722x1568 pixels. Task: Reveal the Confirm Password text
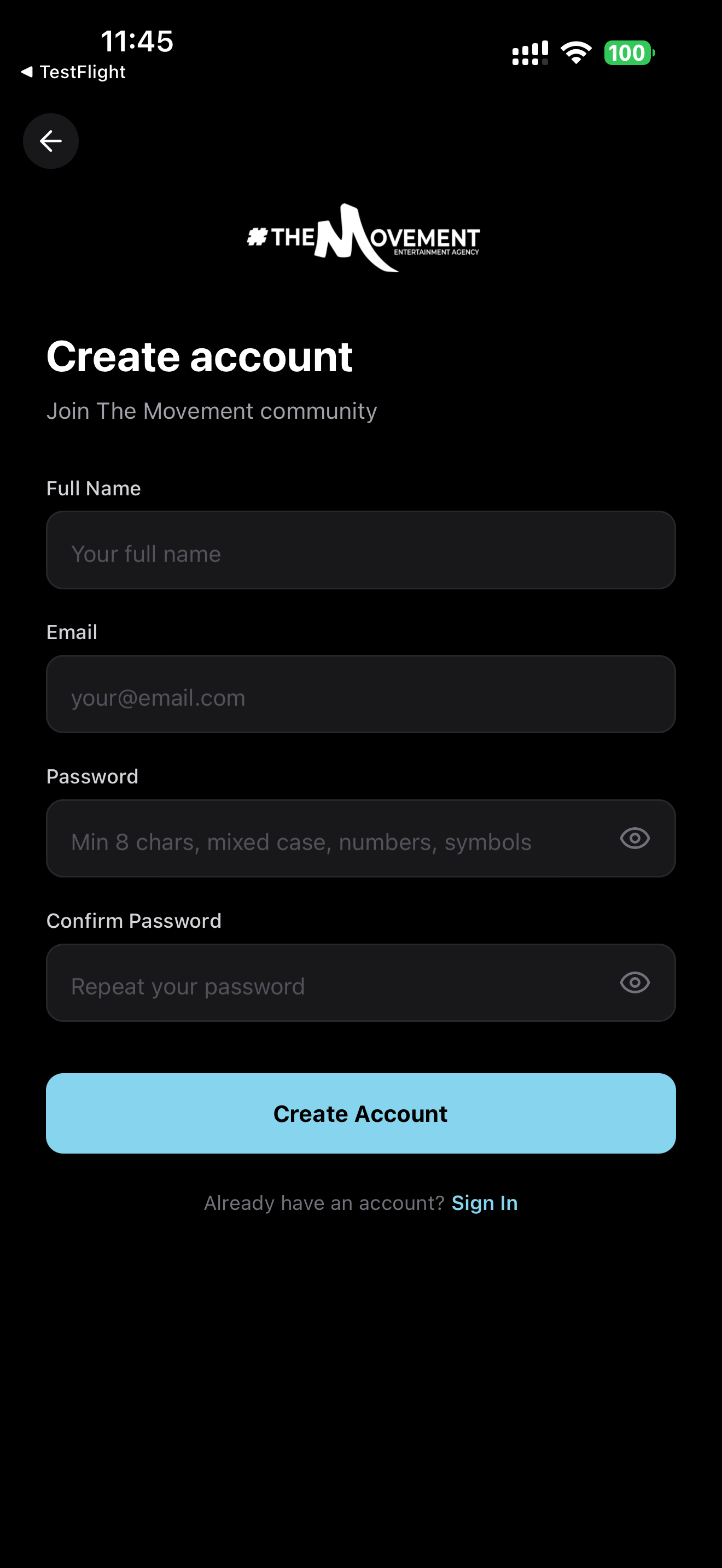pos(634,983)
